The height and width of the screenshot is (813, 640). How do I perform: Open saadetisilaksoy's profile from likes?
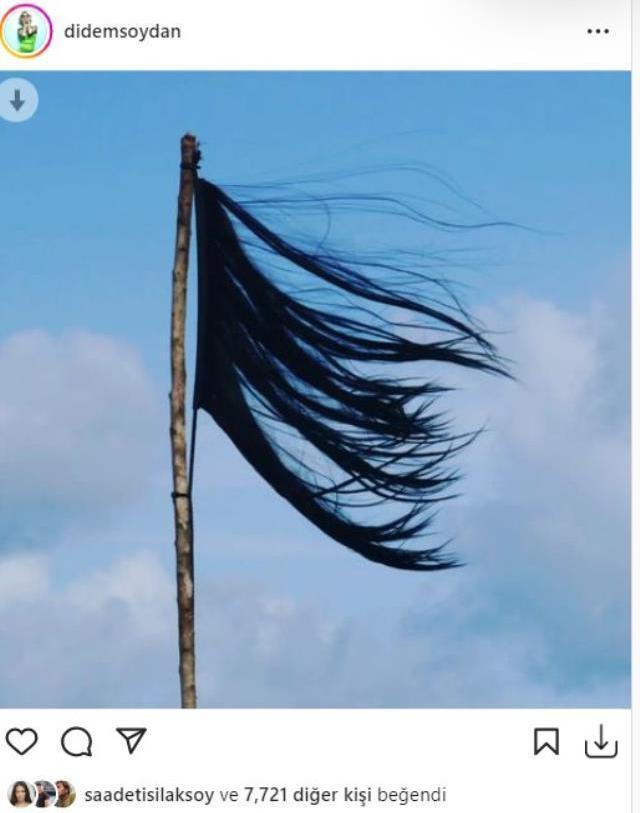pyautogui.click(x=149, y=795)
